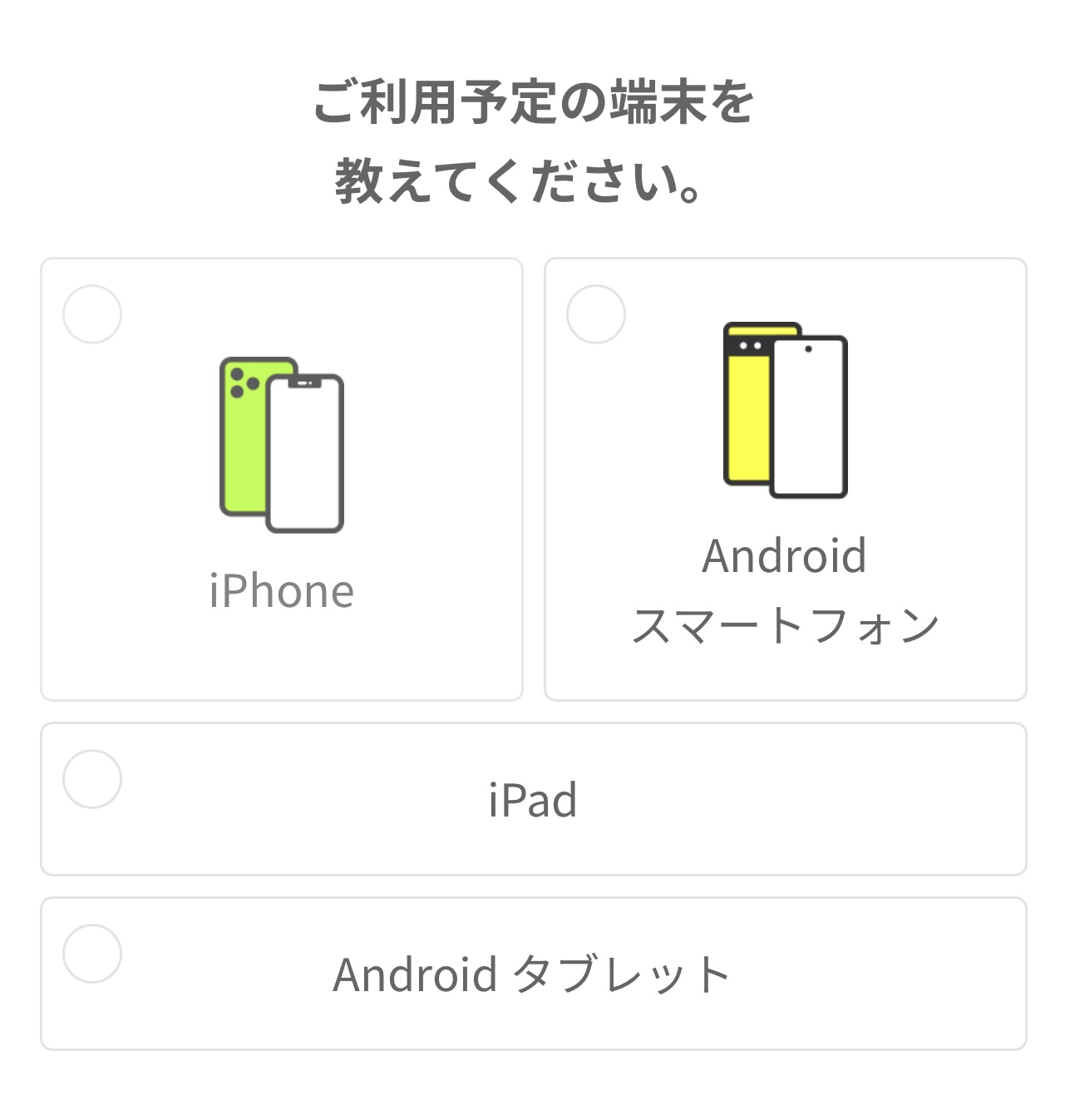
Task: Select Android タブレット as your device
Action: (534, 974)
